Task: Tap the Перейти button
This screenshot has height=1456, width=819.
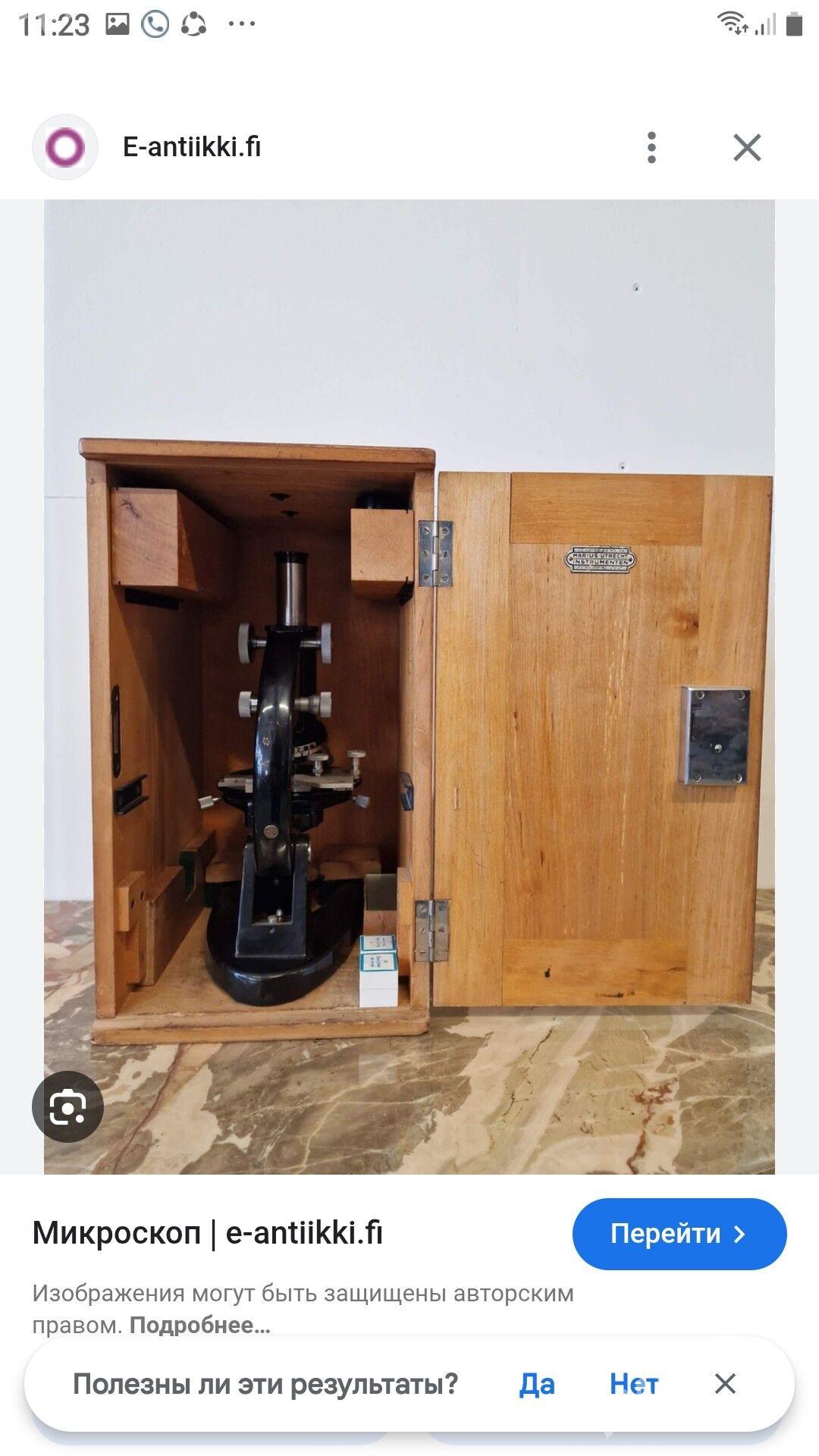Action: (679, 1234)
